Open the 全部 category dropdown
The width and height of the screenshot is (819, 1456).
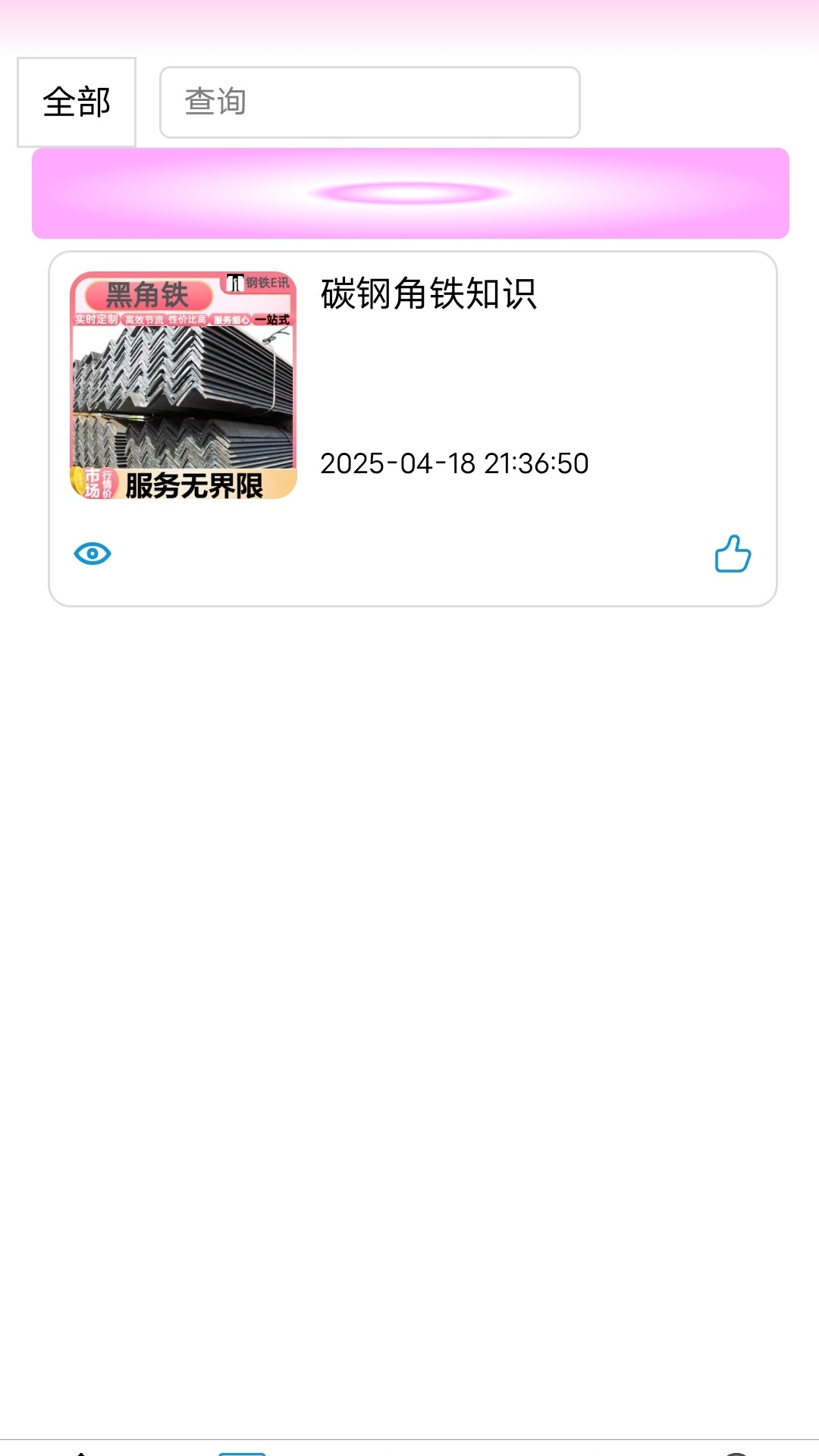pos(76,102)
